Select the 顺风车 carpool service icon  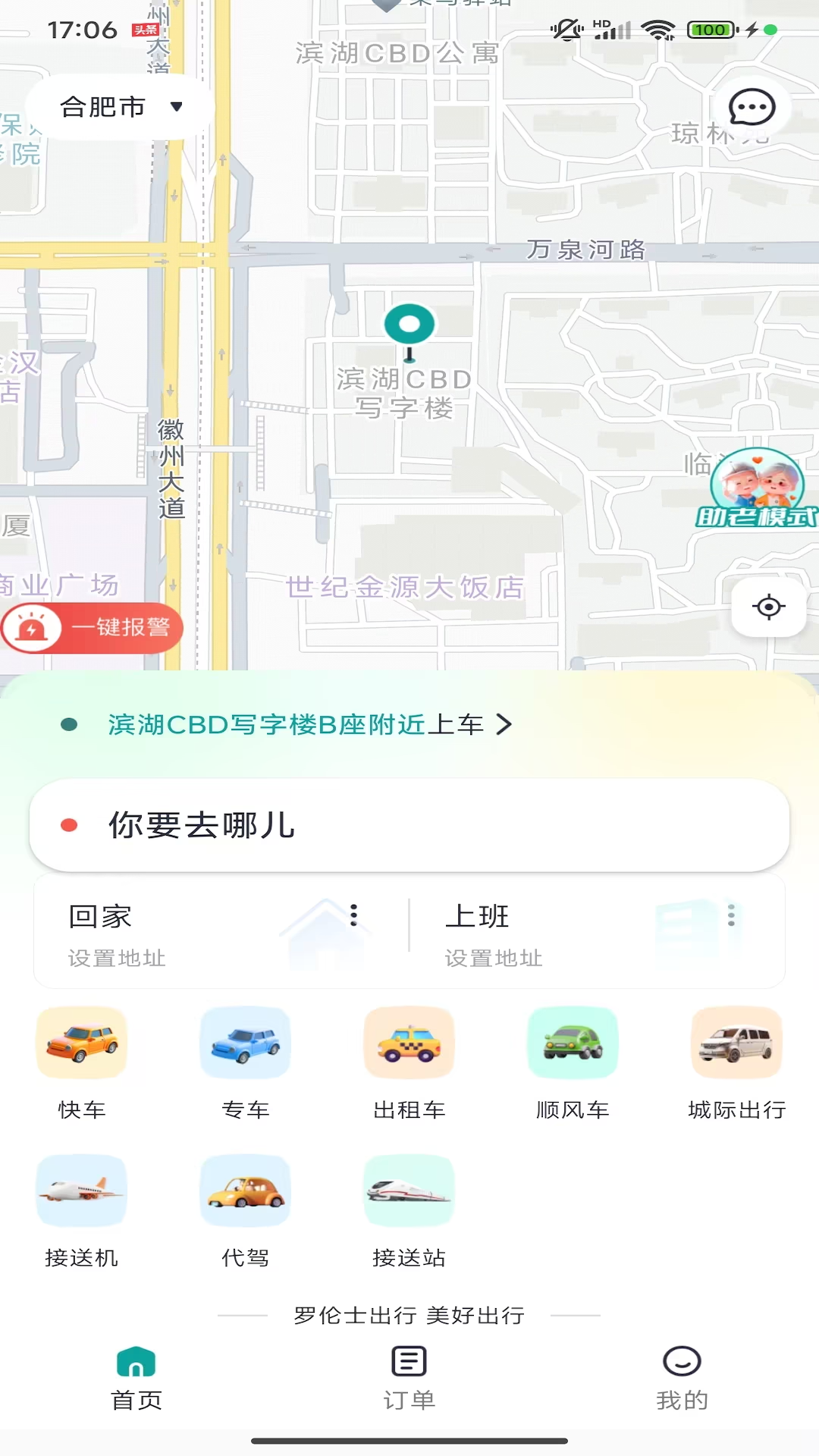573,1042
